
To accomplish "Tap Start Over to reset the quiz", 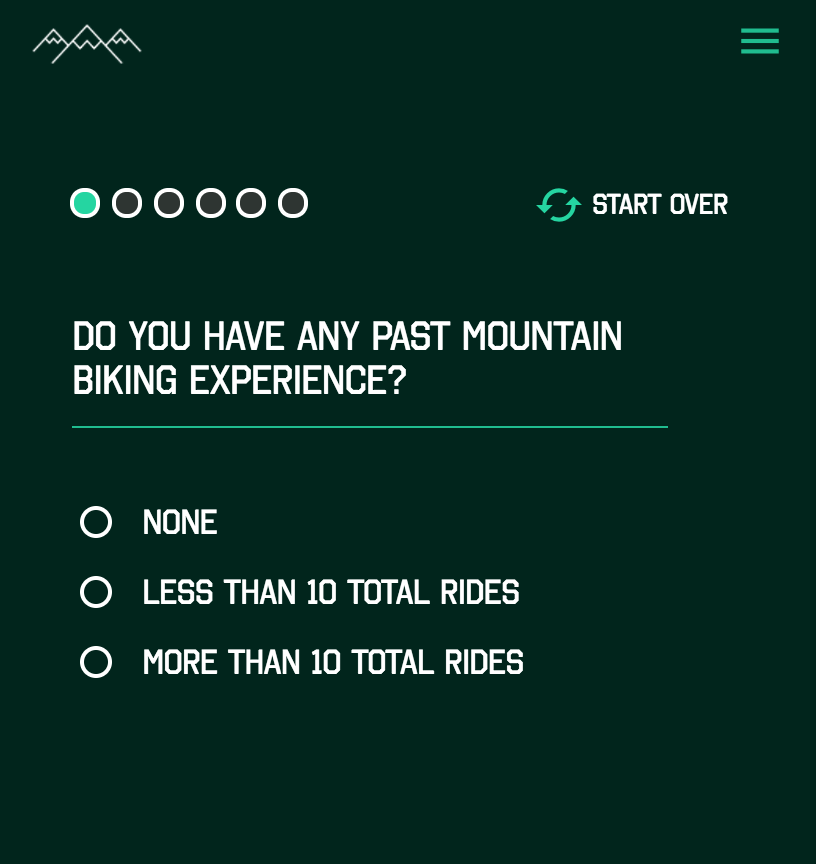I will (632, 204).
